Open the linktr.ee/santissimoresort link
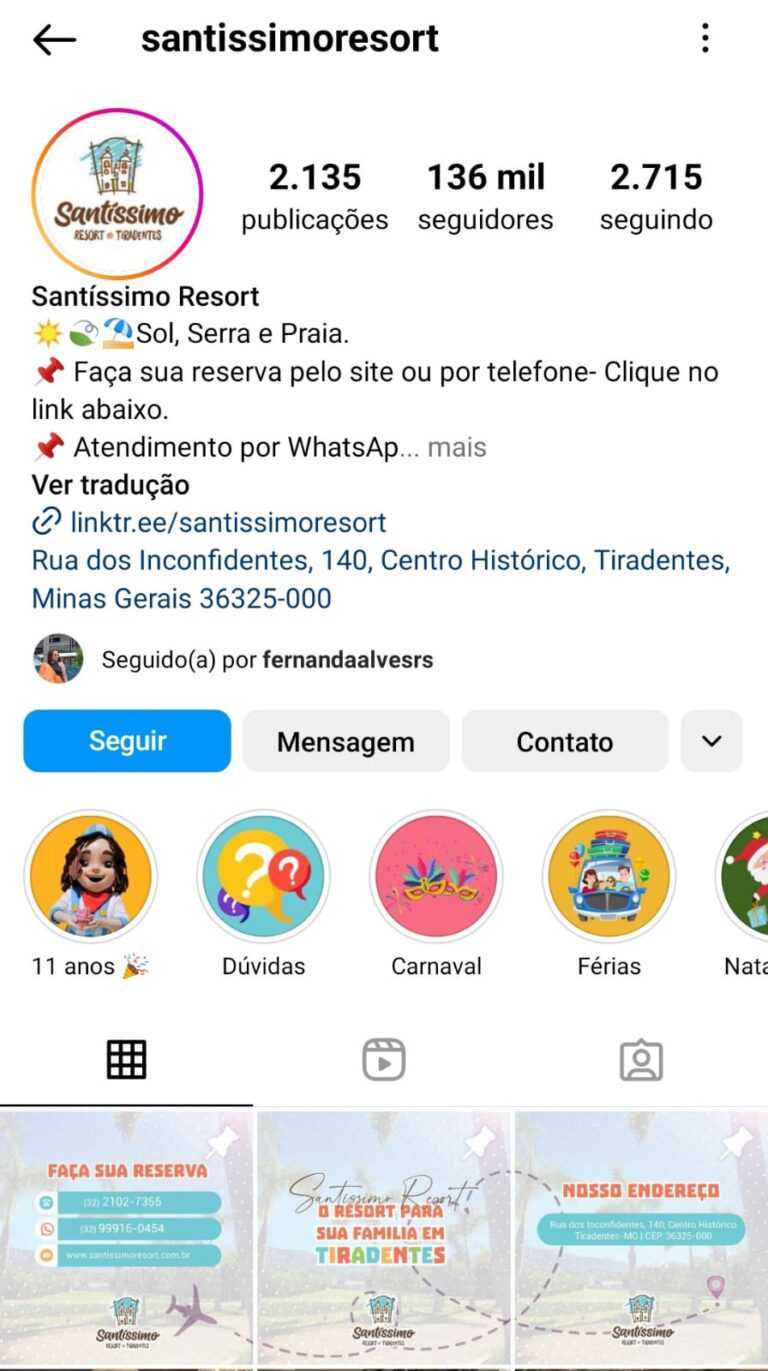Screen dimensions: 768x1371 coord(227,522)
